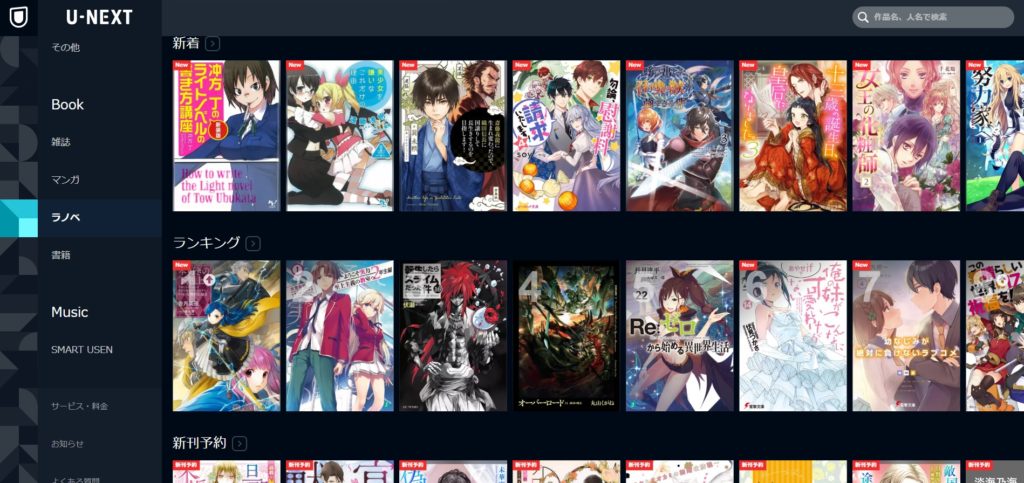The image size is (1024, 483).
Task: Expand the ランキング section arrow
Action: tap(253, 243)
